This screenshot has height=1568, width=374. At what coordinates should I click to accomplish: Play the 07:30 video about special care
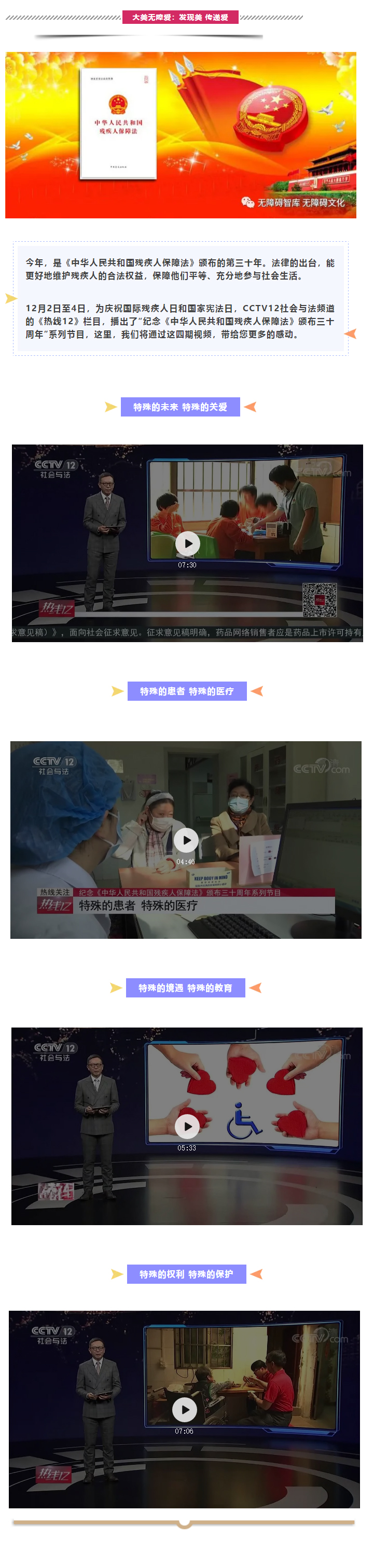pos(188,544)
